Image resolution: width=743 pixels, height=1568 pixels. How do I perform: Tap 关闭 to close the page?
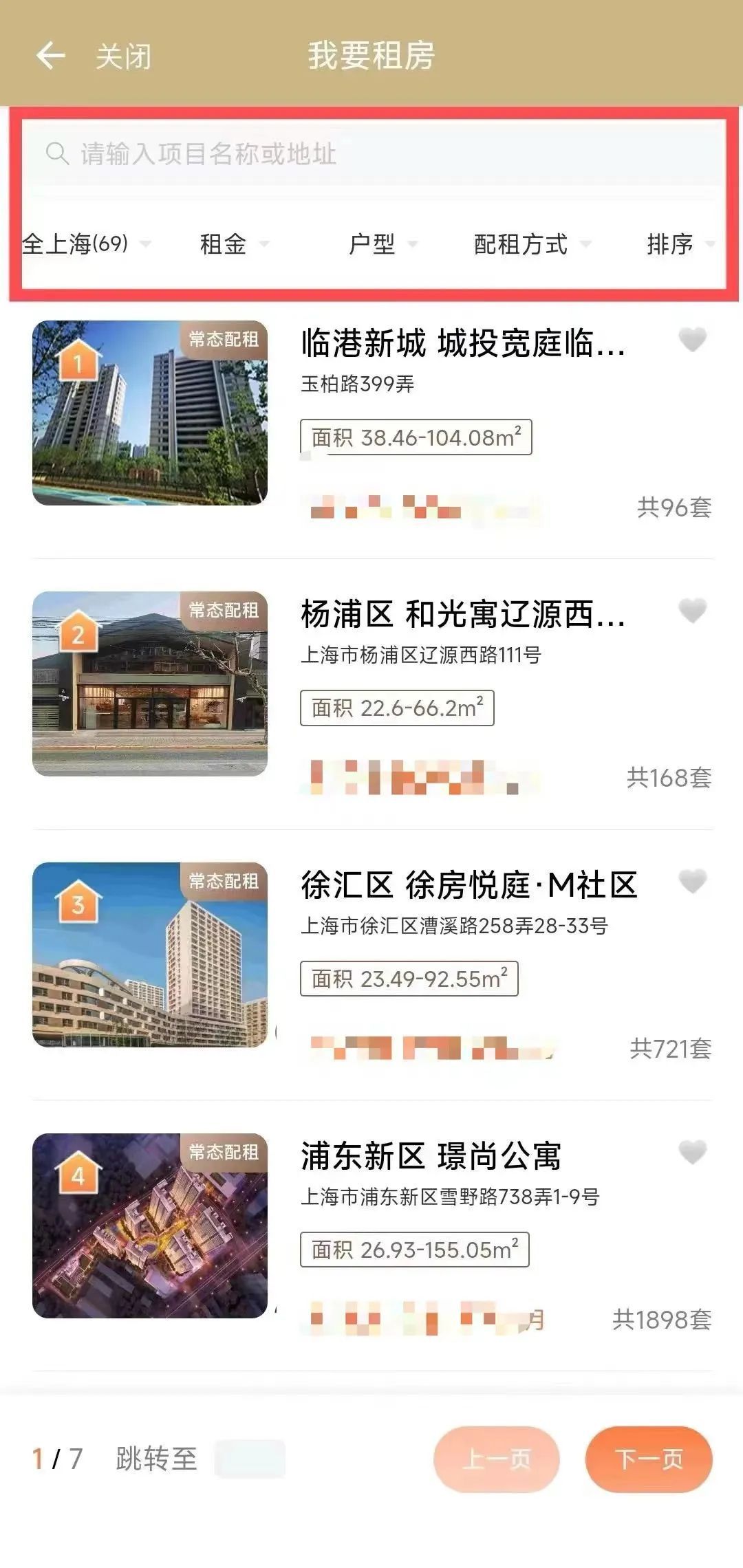[x=123, y=56]
